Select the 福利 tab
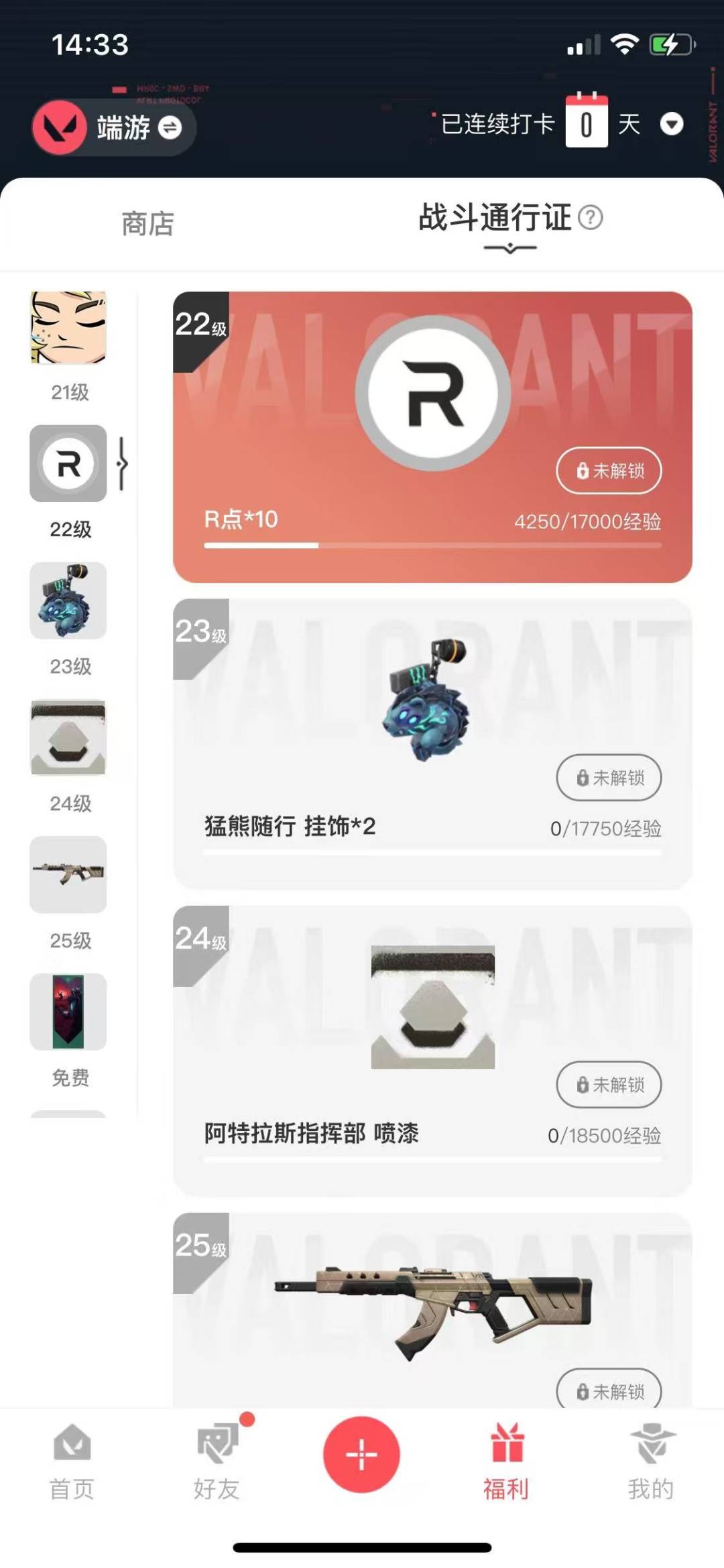 506,1461
